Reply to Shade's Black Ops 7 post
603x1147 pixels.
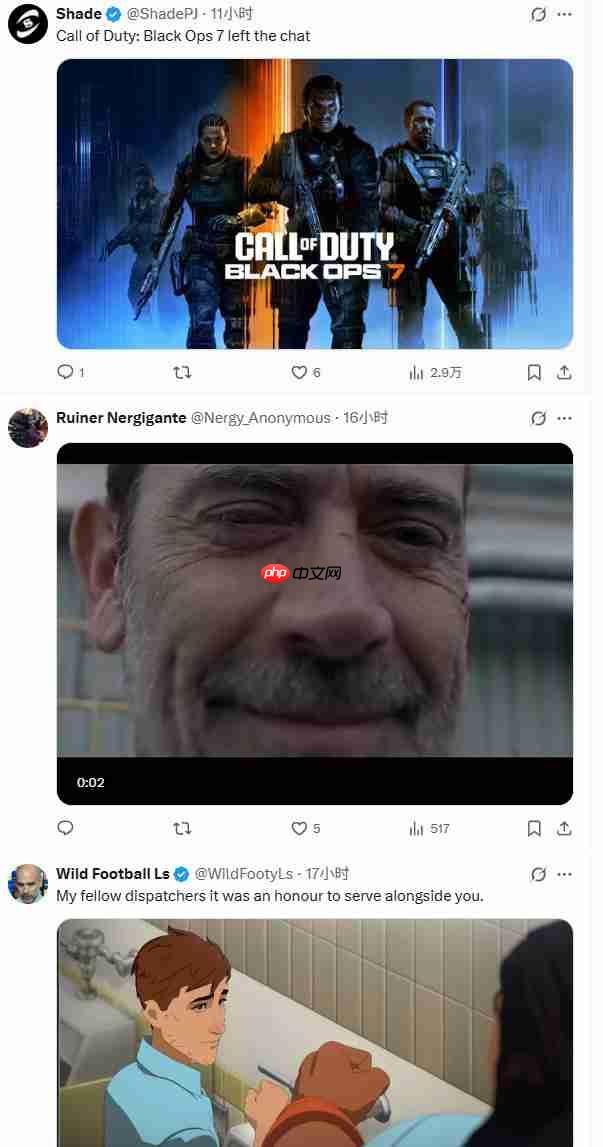pos(66,372)
